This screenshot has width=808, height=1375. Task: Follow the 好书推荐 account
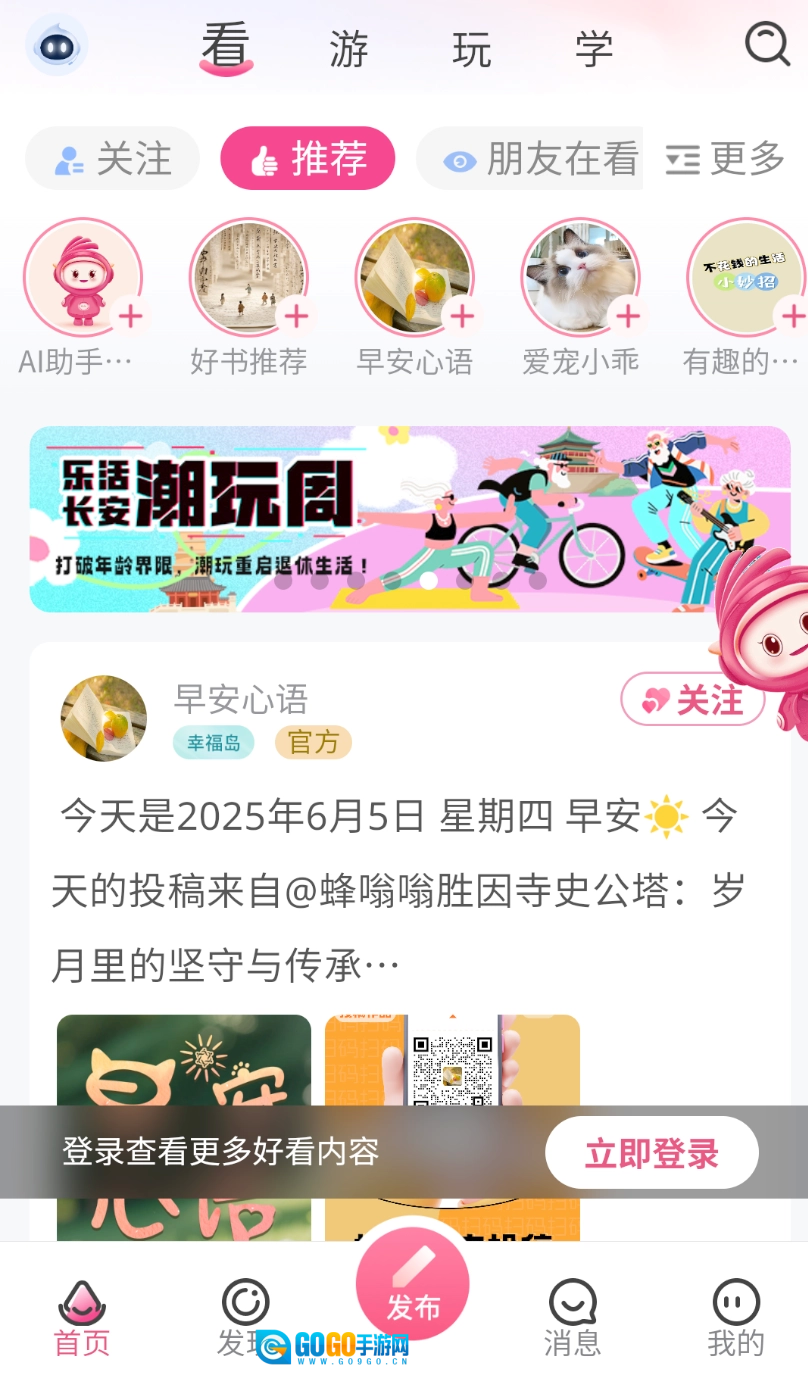coord(296,317)
